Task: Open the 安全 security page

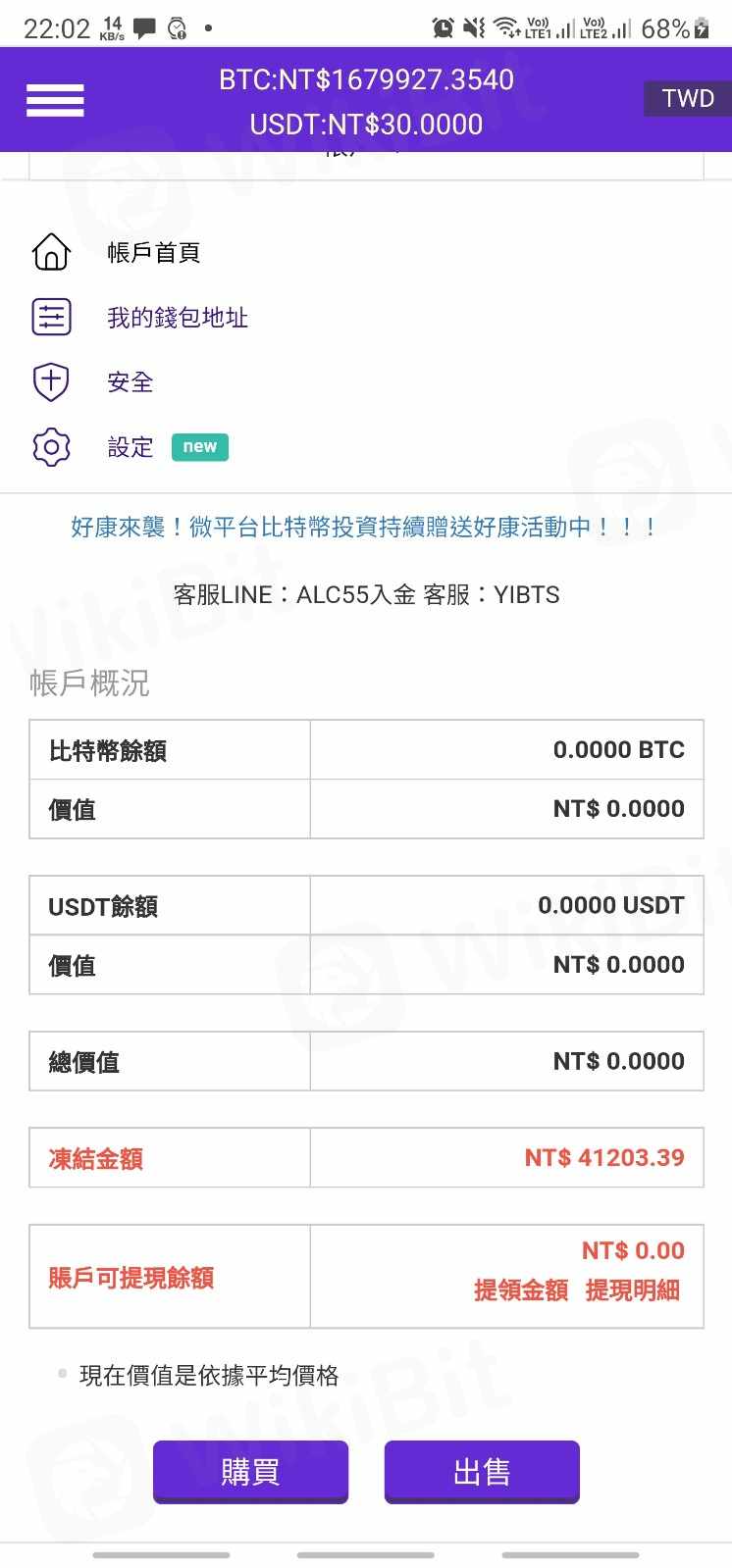Action: pos(131,382)
